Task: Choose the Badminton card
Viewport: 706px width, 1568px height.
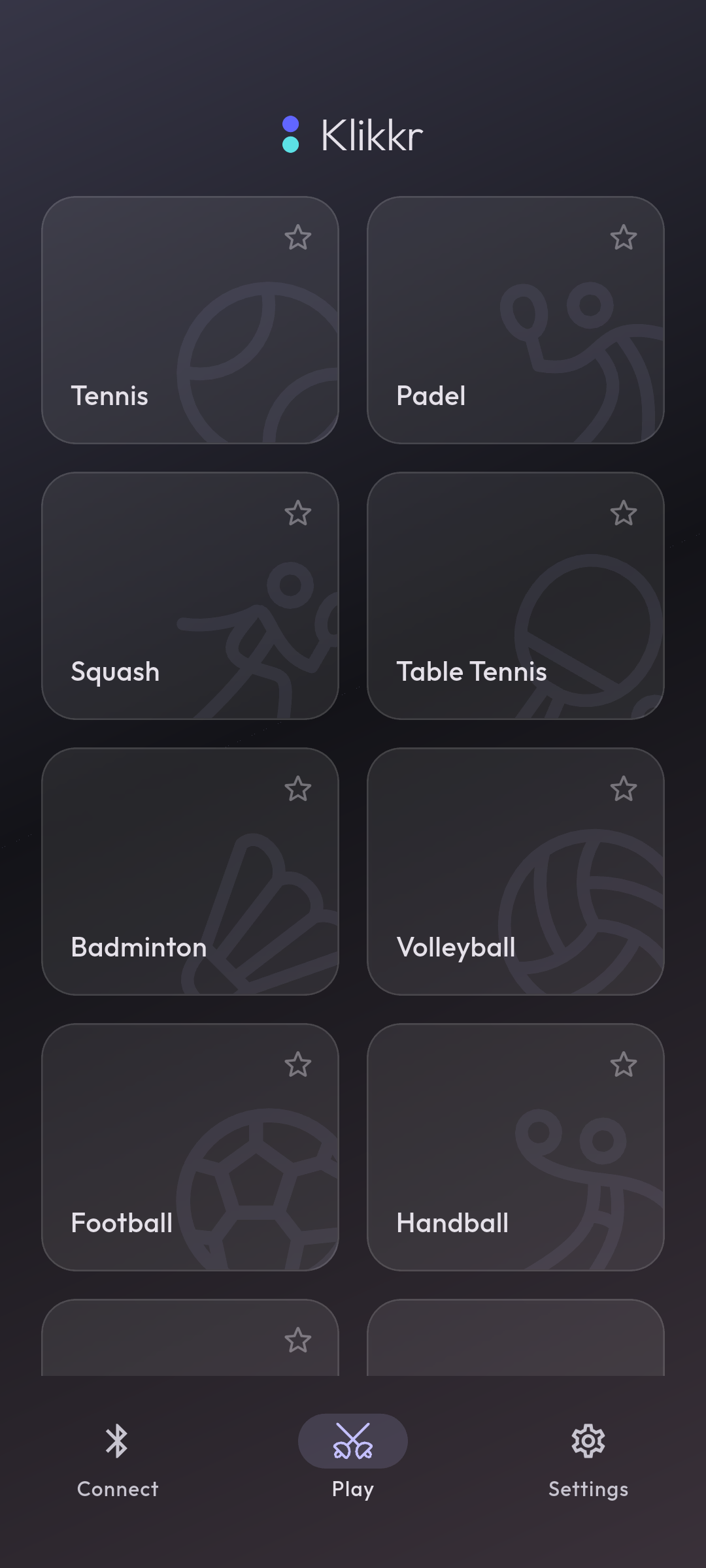Action: [190, 872]
